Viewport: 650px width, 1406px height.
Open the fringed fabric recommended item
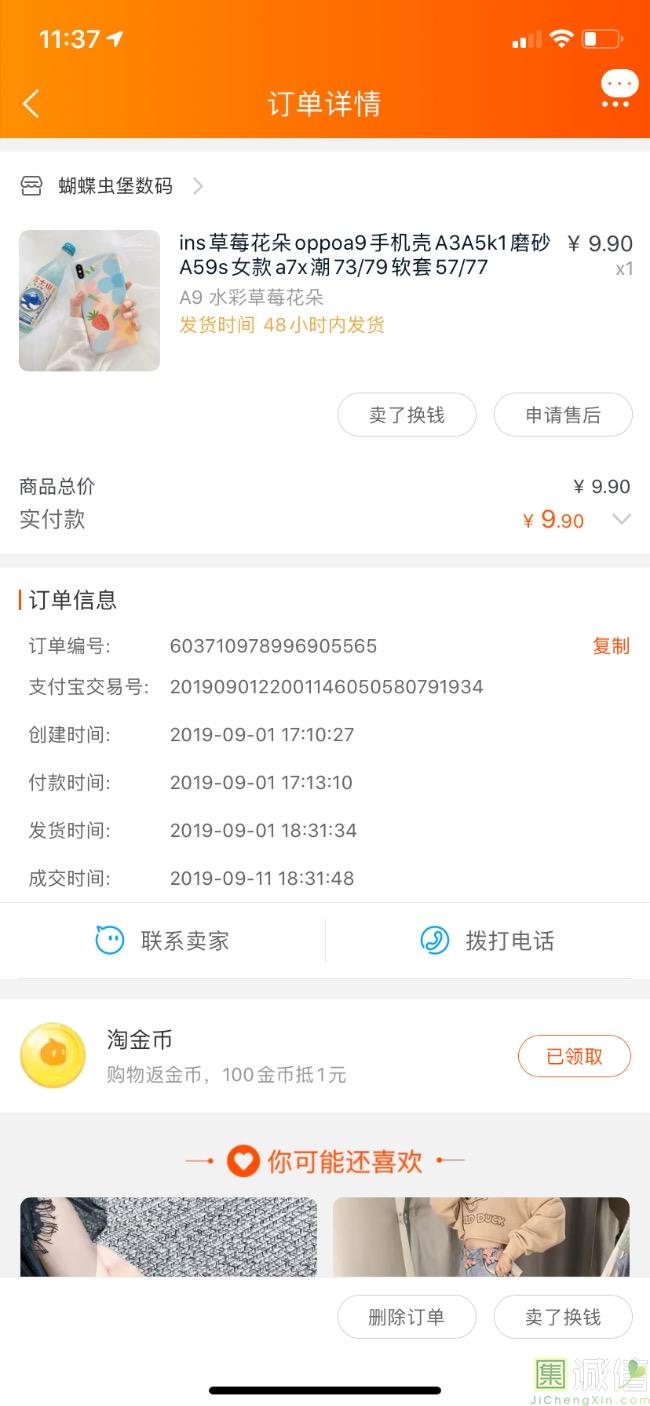coord(168,1236)
